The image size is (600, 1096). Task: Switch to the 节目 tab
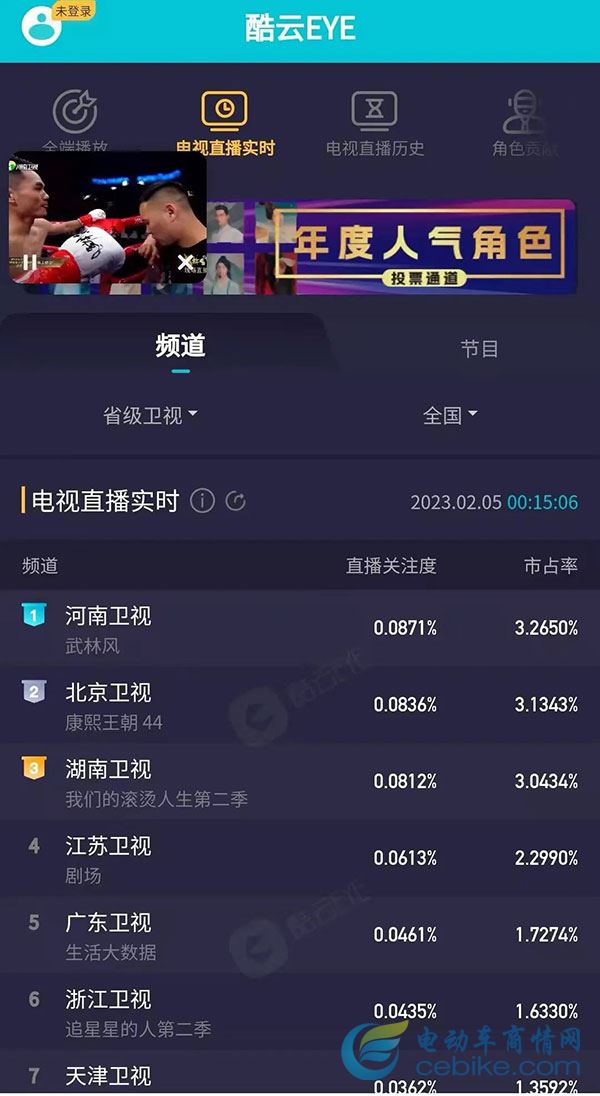tap(479, 348)
